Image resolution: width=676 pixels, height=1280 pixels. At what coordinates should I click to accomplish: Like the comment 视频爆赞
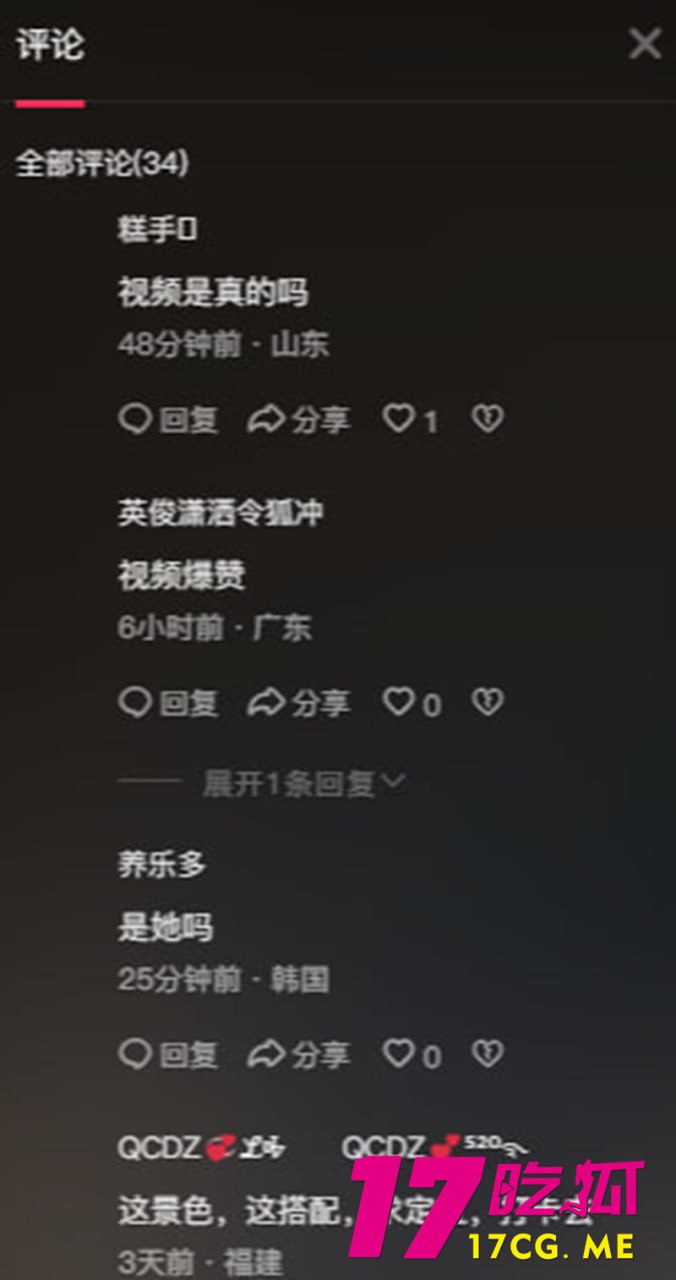coord(399,703)
